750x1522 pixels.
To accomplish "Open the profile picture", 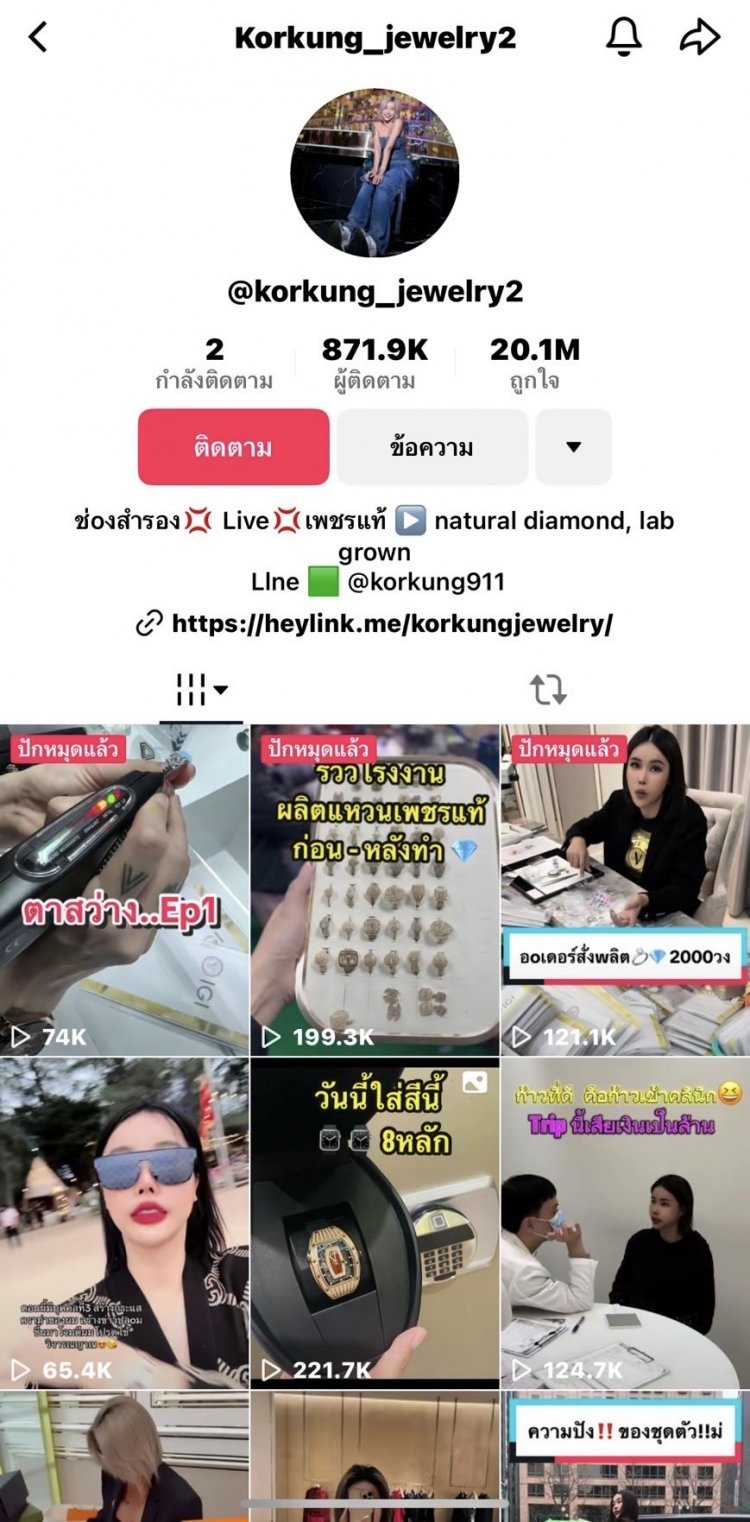I will point(375,172).
